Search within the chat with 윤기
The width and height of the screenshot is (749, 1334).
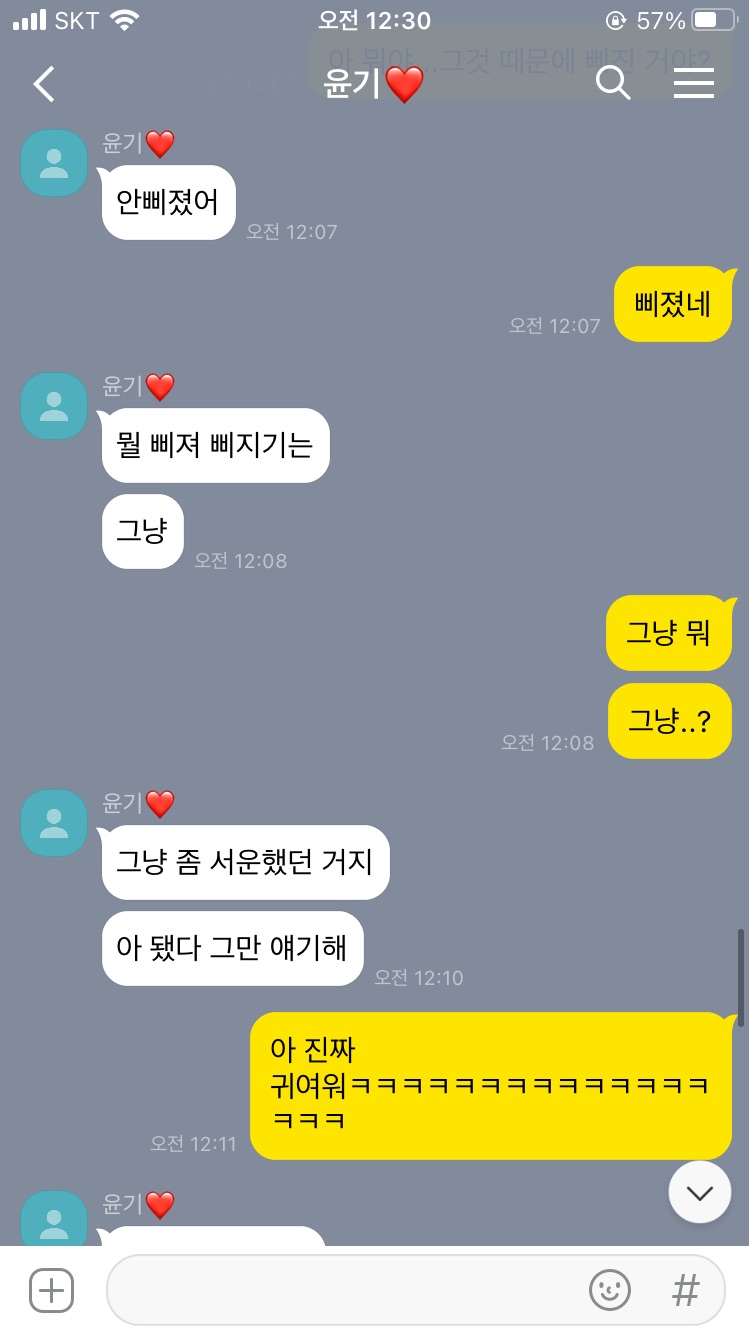(x=613, y=84)
